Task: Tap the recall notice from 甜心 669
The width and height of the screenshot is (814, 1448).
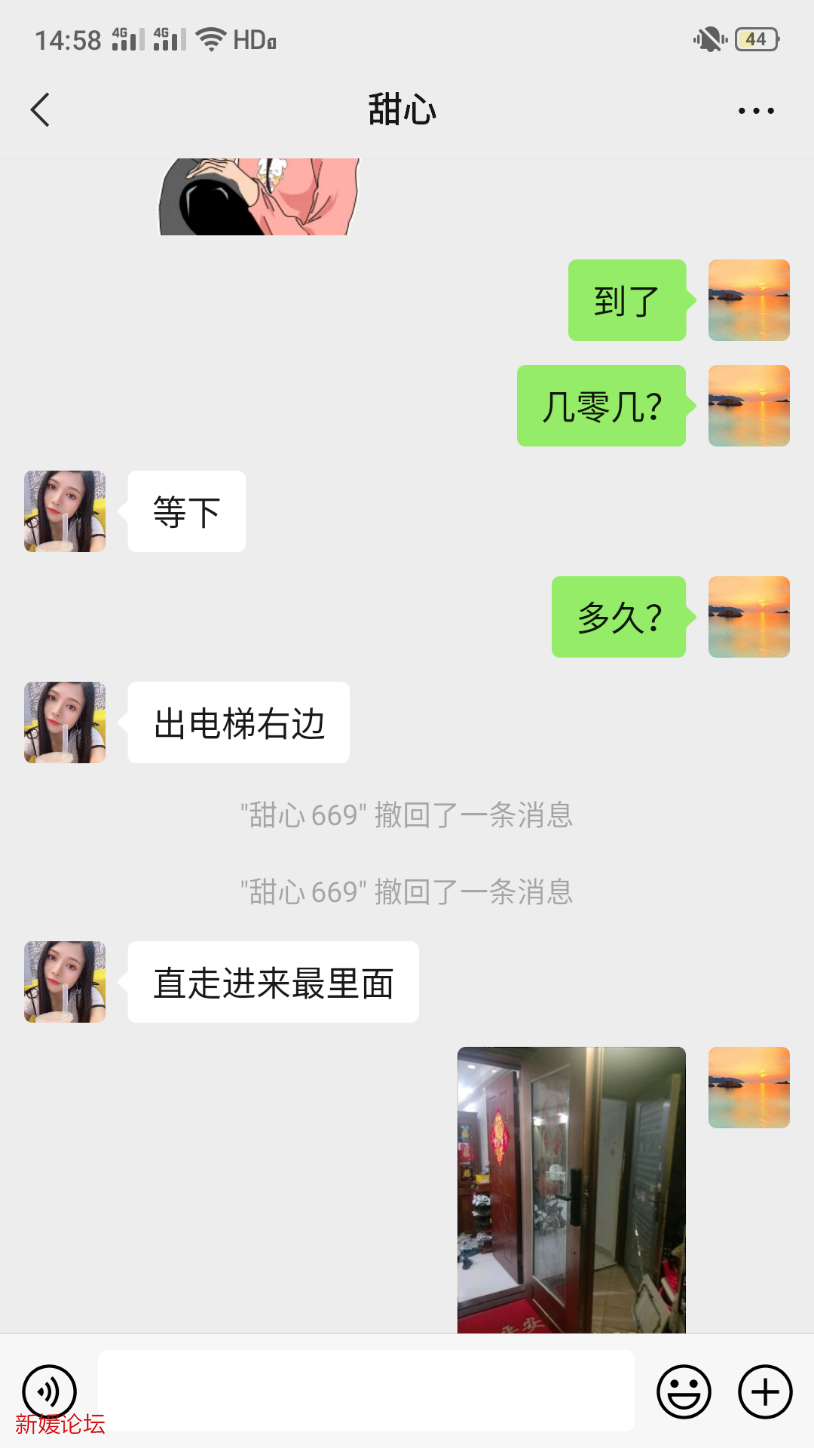Action: [407, 815]
